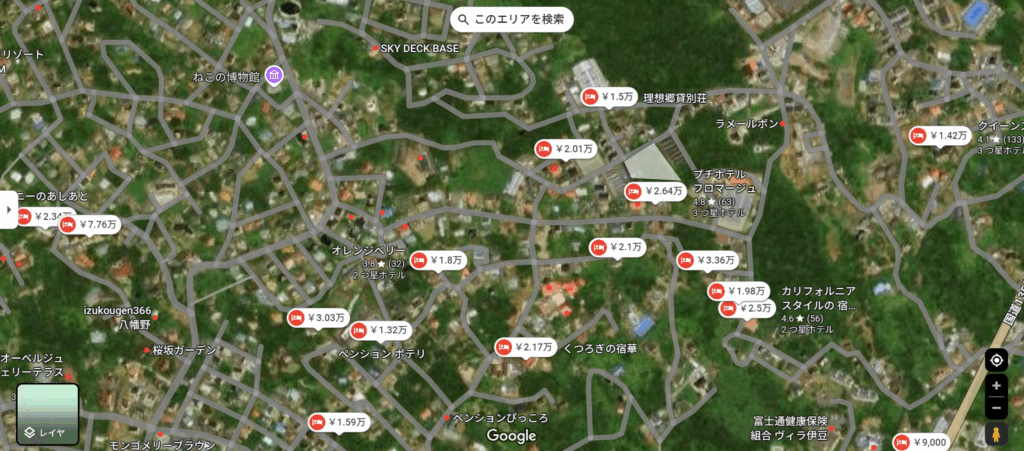The width and height of the screenshot is (1024, 451).
Task: Open Street View pegman
Action: point(996,434)
